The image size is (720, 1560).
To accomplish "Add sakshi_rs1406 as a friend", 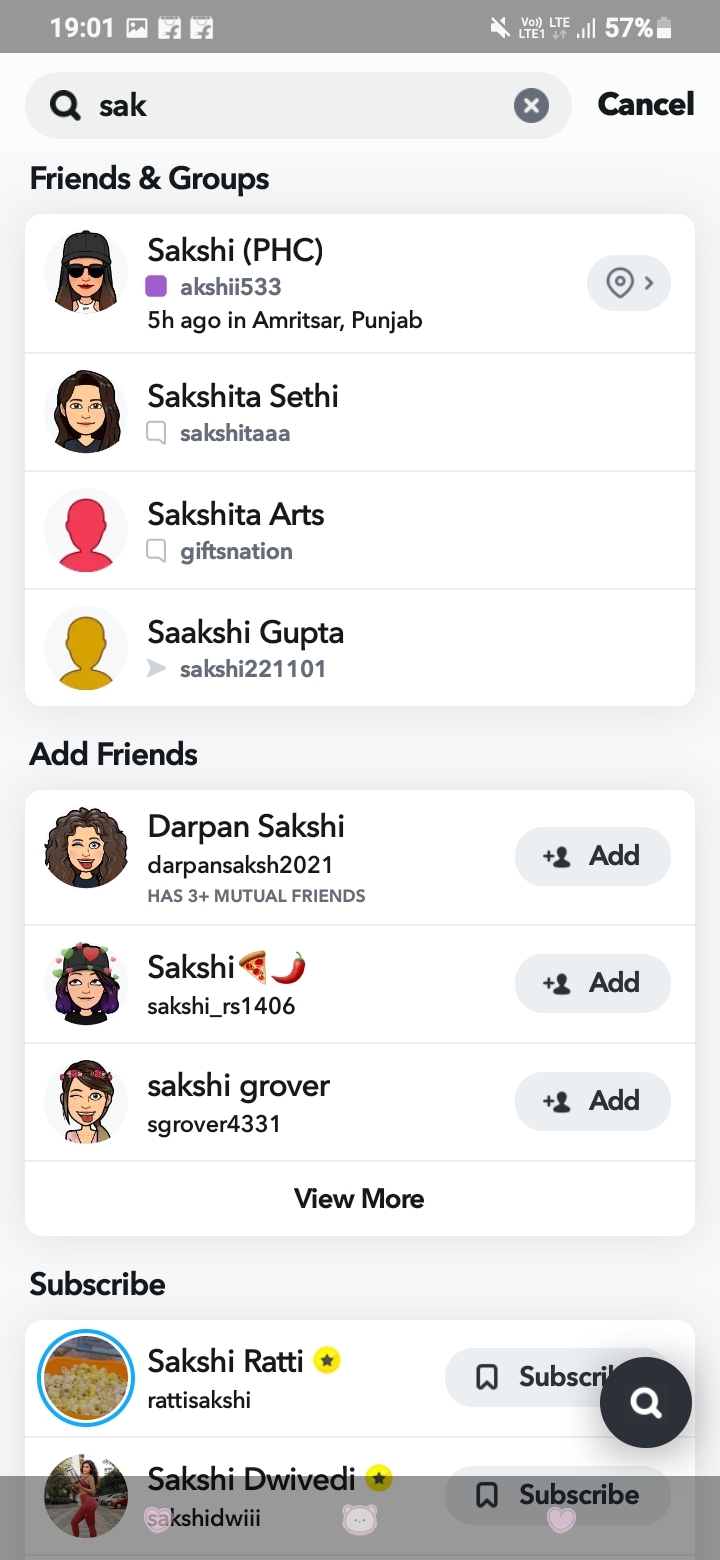I will tap(592, 983).
